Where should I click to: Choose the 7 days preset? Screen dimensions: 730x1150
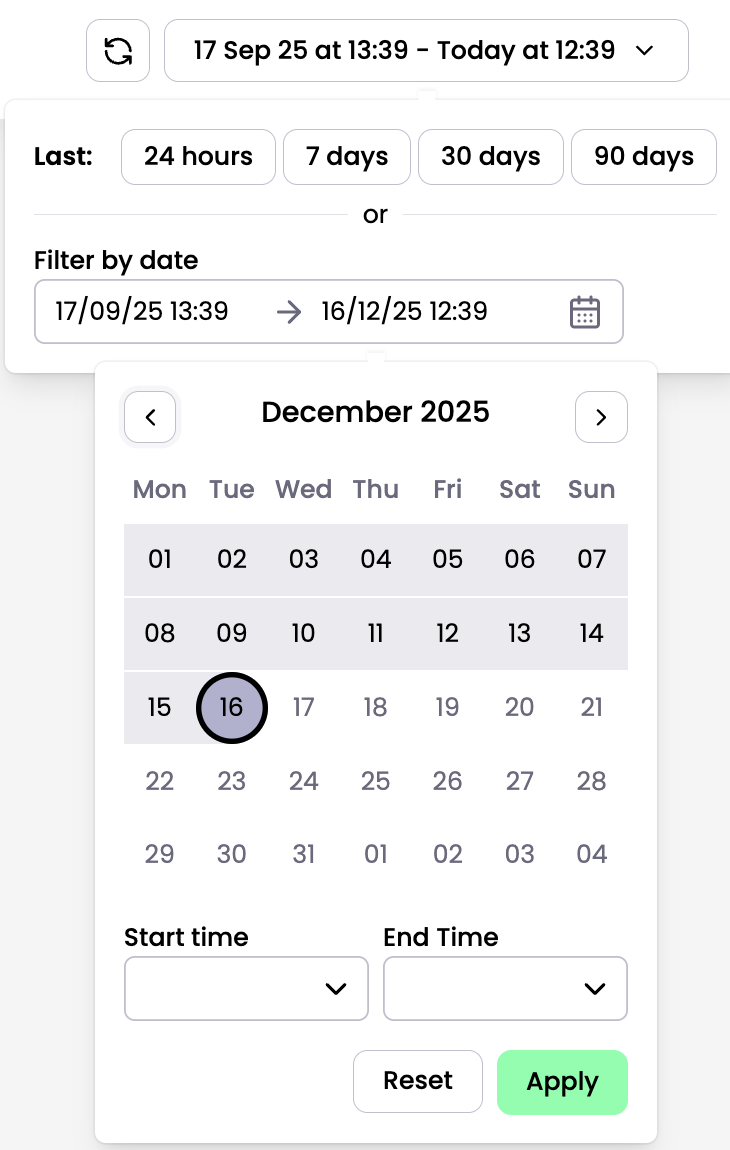tap(346, 157)
